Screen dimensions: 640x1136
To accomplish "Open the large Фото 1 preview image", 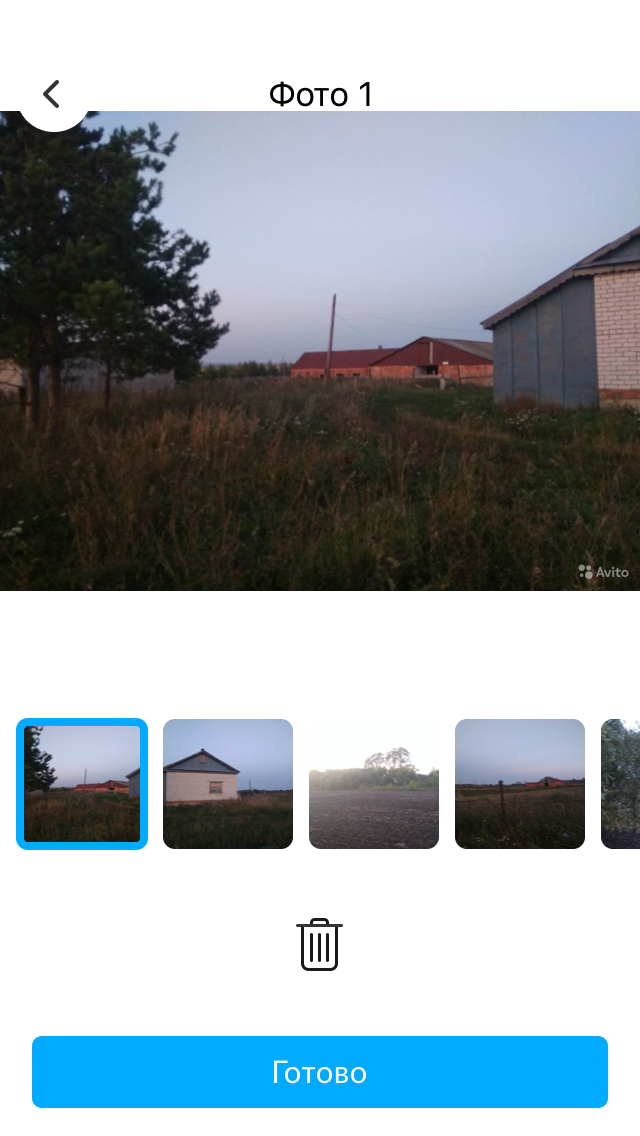I will (320, 350).
